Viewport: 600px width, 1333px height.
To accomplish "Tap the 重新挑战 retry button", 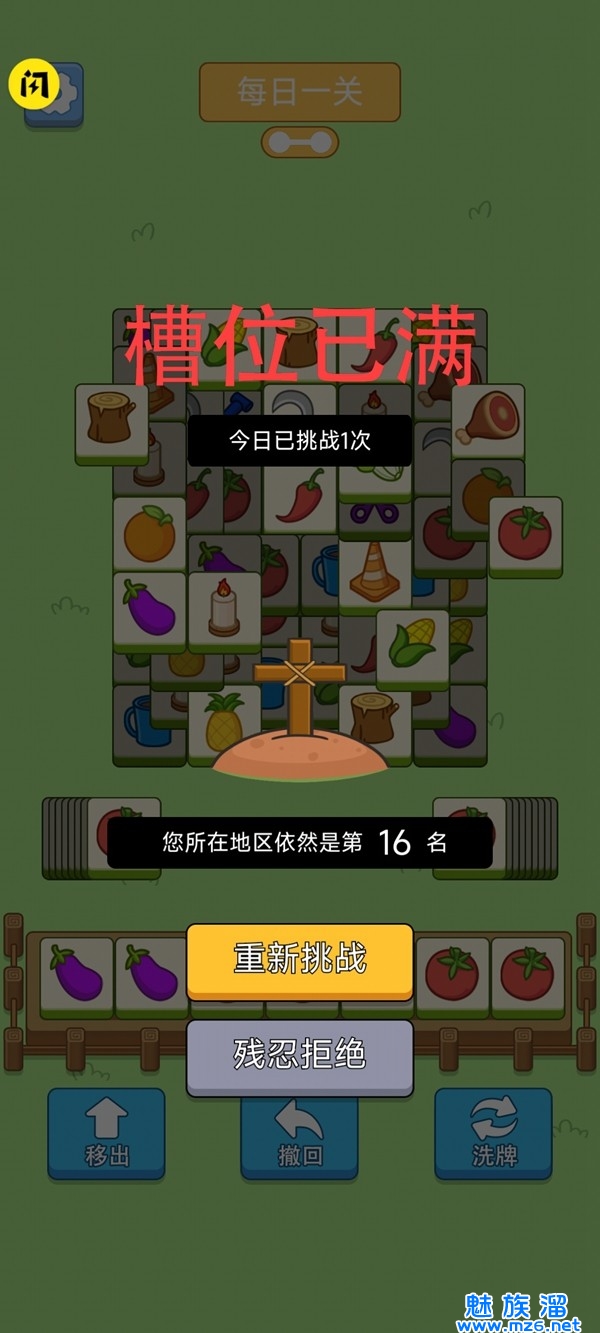I will tap(300, 959).
